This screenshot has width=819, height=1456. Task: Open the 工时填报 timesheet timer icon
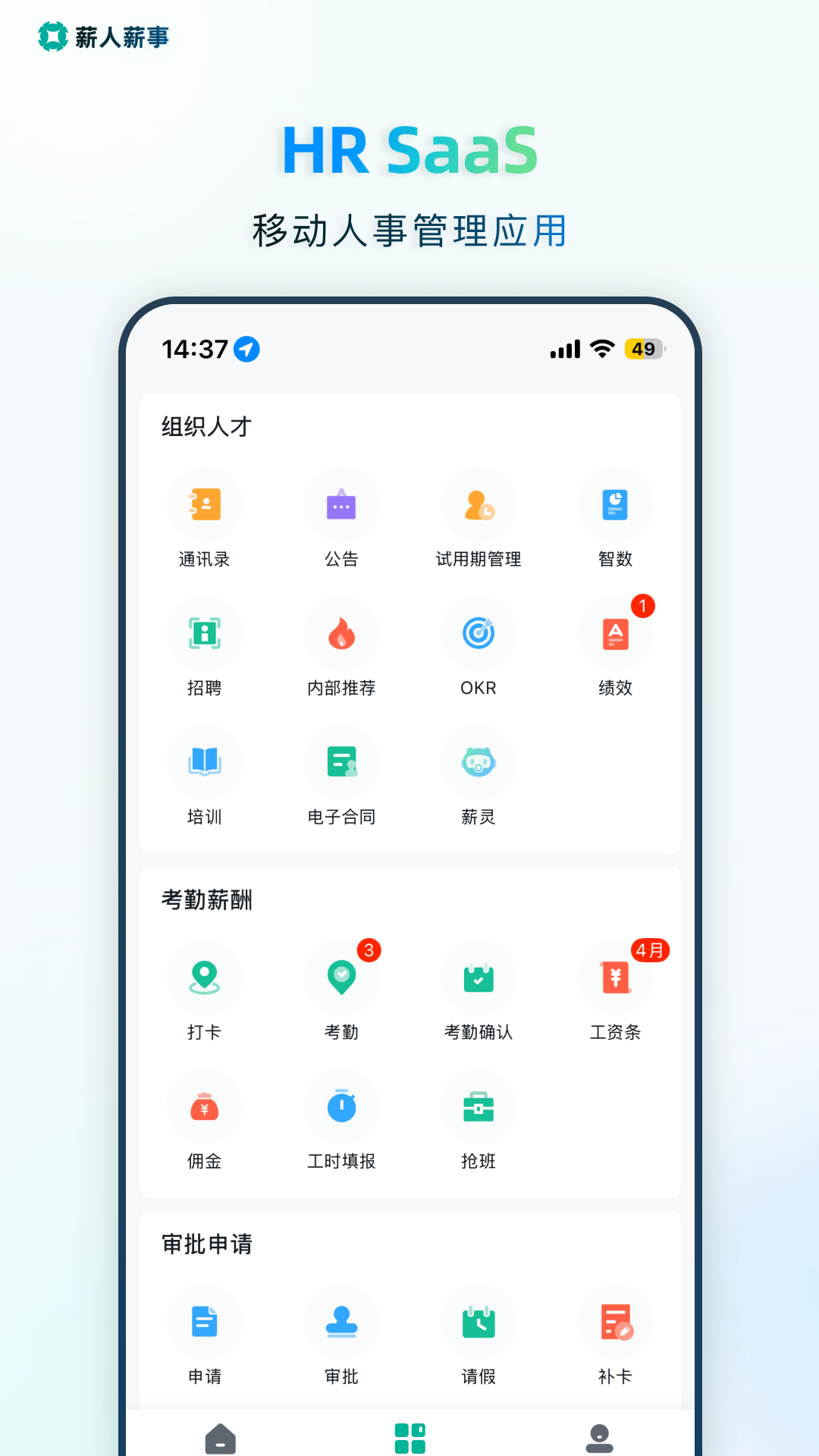(341, 1106)
